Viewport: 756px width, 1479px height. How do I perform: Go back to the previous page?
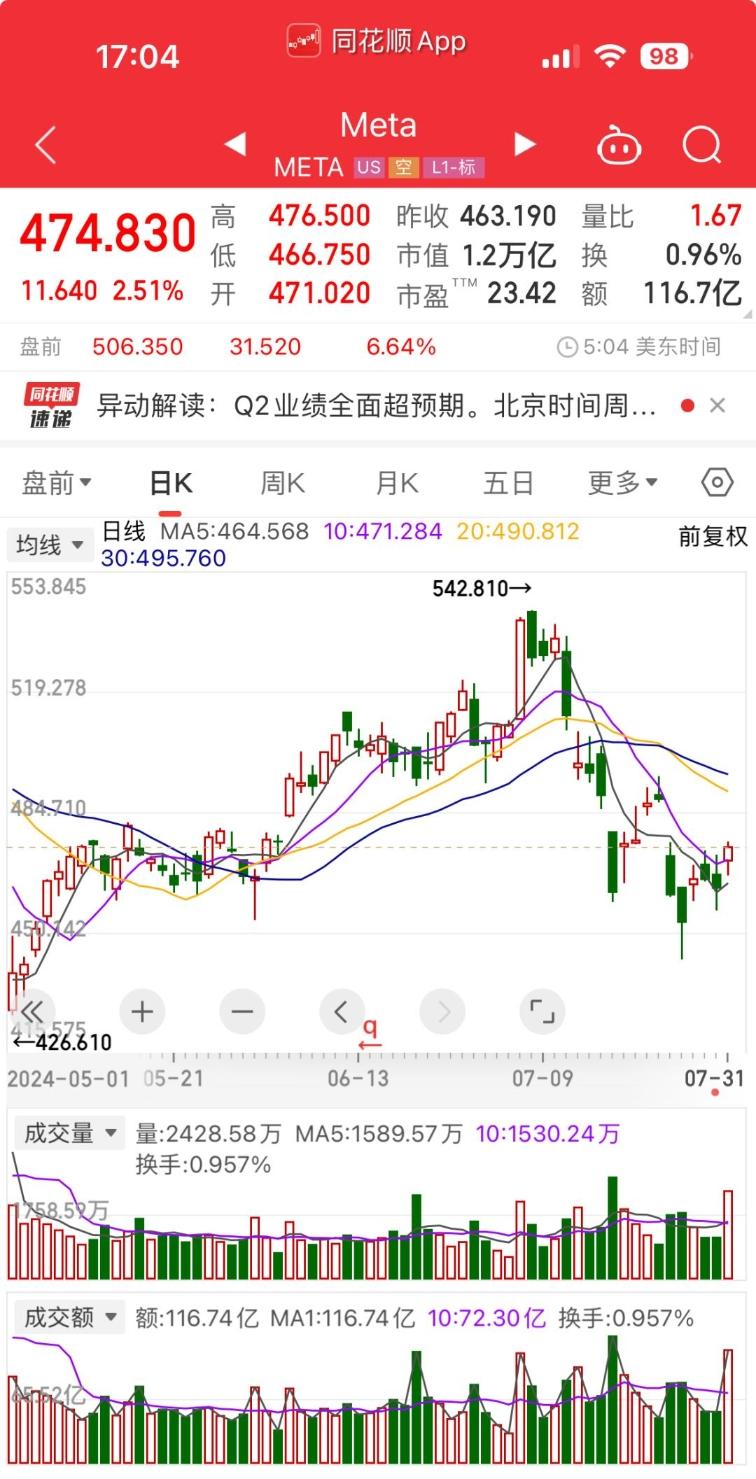point(46,146)
